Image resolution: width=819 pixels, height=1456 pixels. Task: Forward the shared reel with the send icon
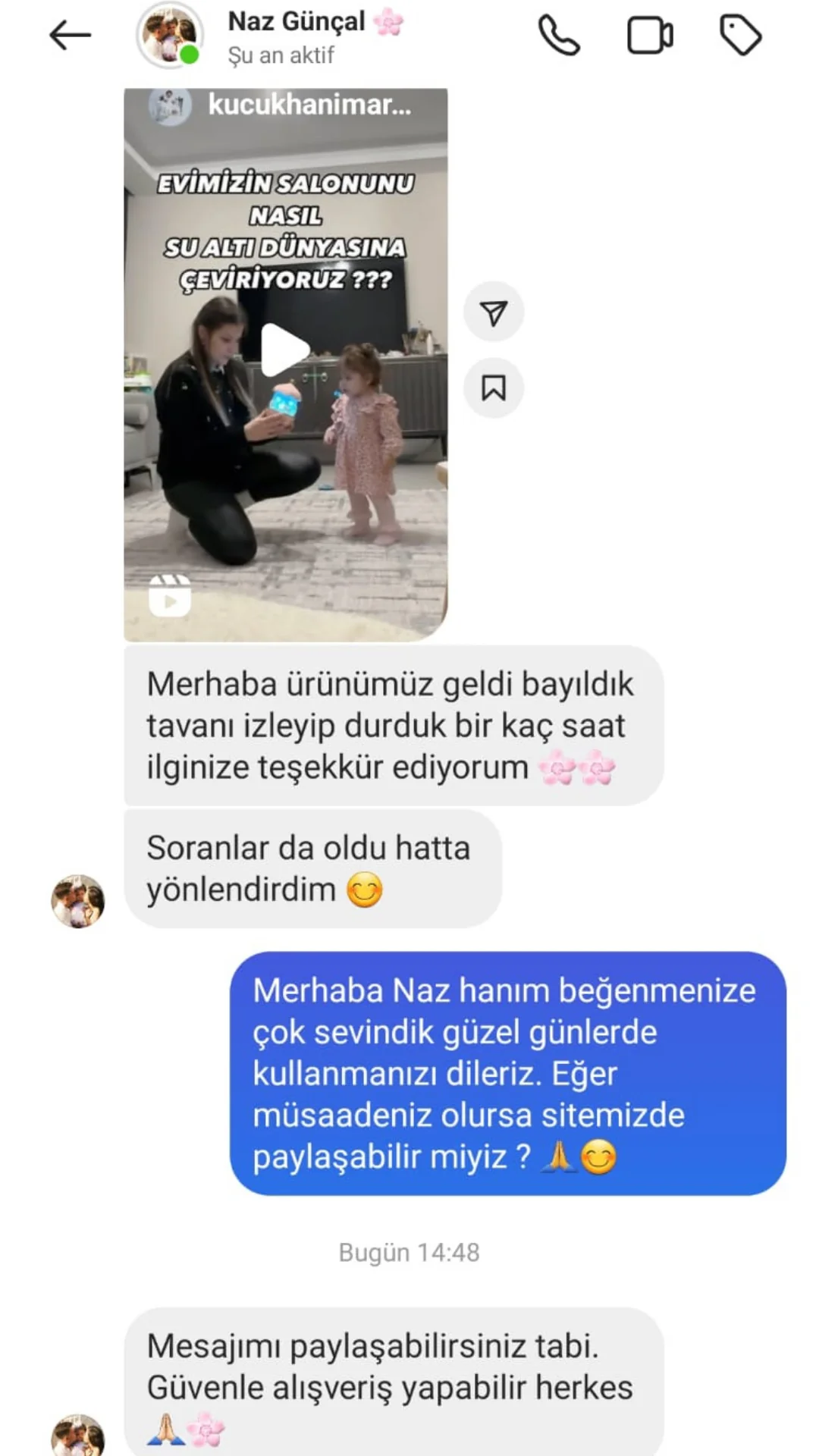coord(494,312)
